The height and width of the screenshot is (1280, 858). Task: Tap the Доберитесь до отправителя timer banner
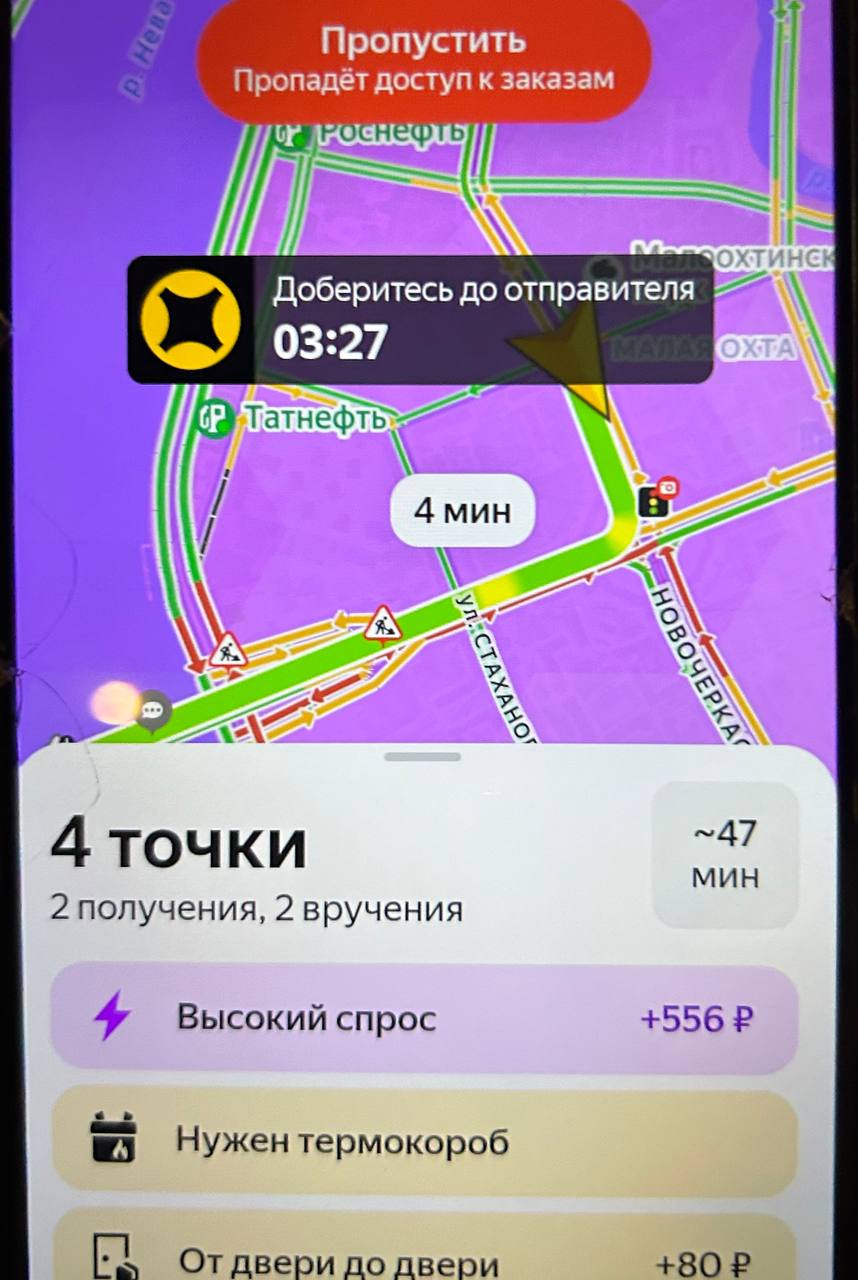click(x=420, y=320)
